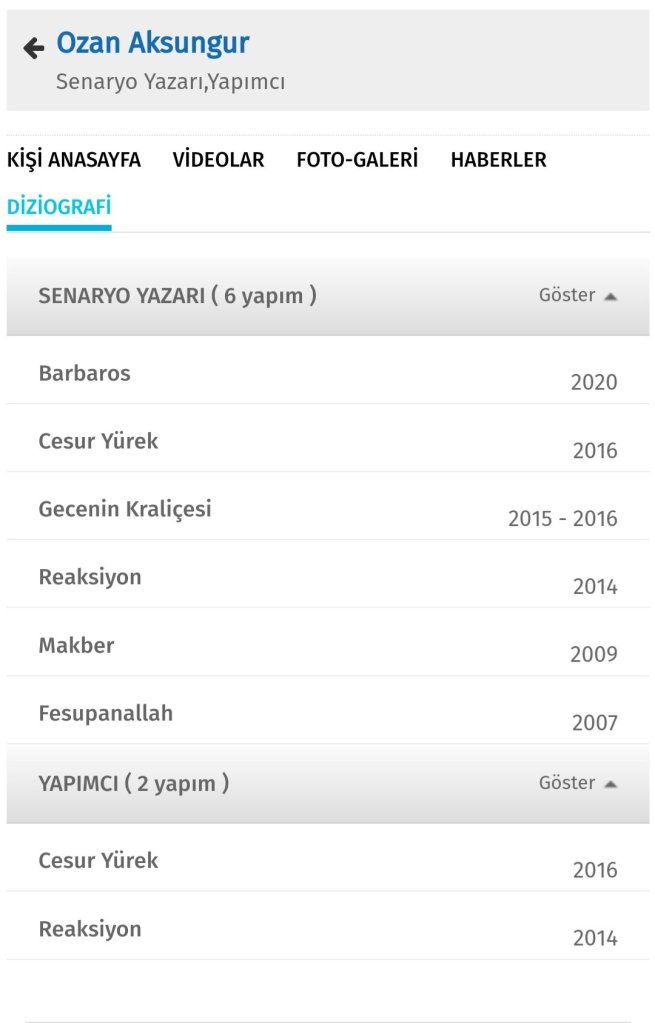Switch to the KİŞİ ANASAYFA tab
Screen dimensions: 655x1023
(74, 160)
